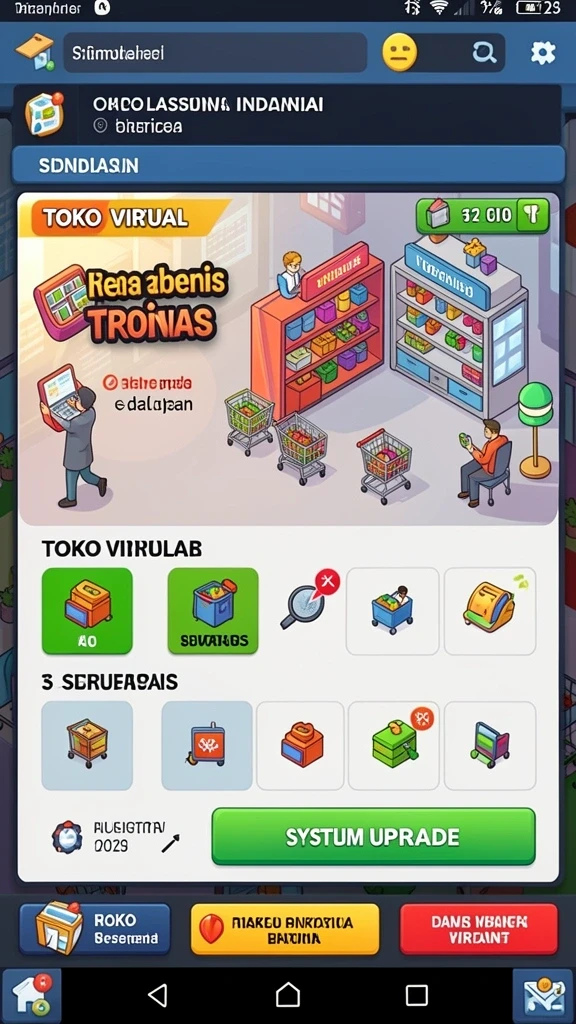Tap the green SYSTUM UPRADE button
Image resolution: width=576 pixels, height=1024 pixels.
[x=374, y=837]
